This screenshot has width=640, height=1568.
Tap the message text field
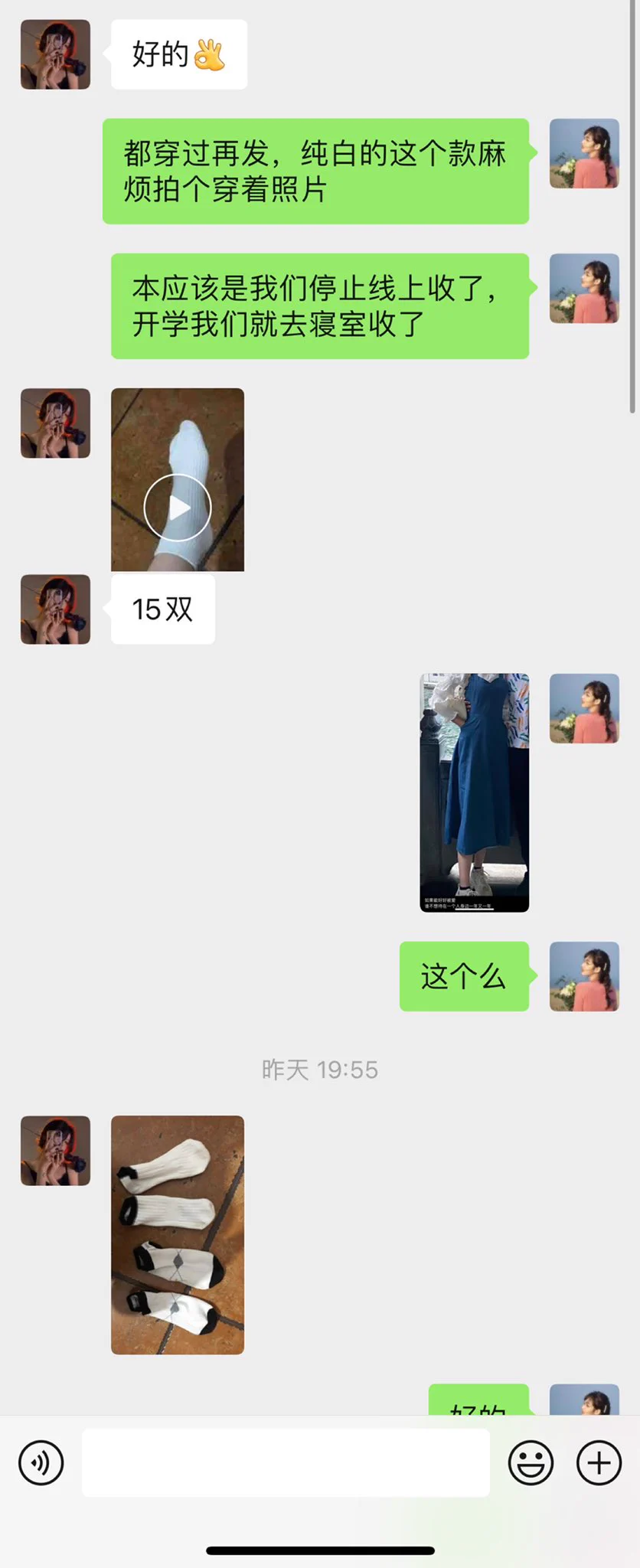pyautogui.click(x=286, y=1463)
